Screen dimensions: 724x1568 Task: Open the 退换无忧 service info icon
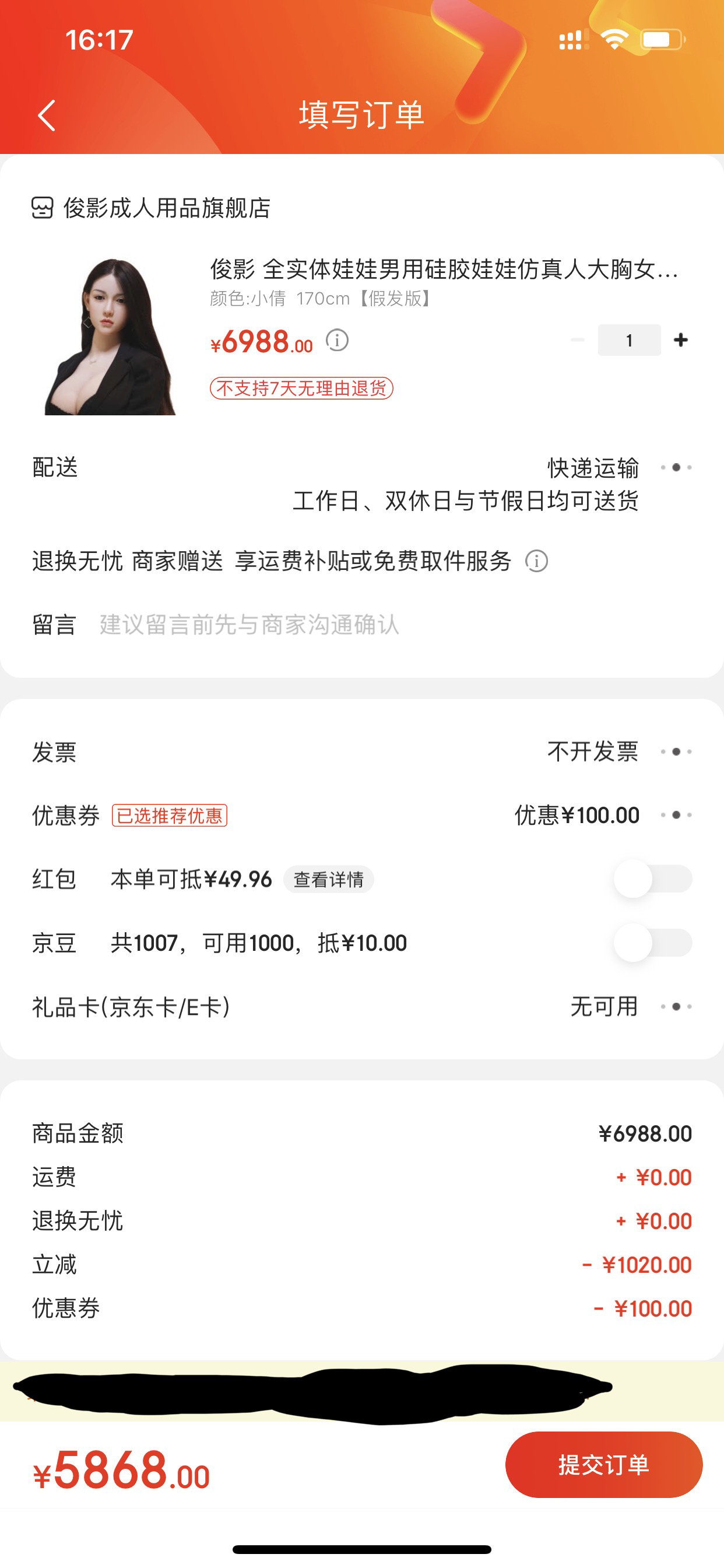pyautogui.click(x=537, y=562)
